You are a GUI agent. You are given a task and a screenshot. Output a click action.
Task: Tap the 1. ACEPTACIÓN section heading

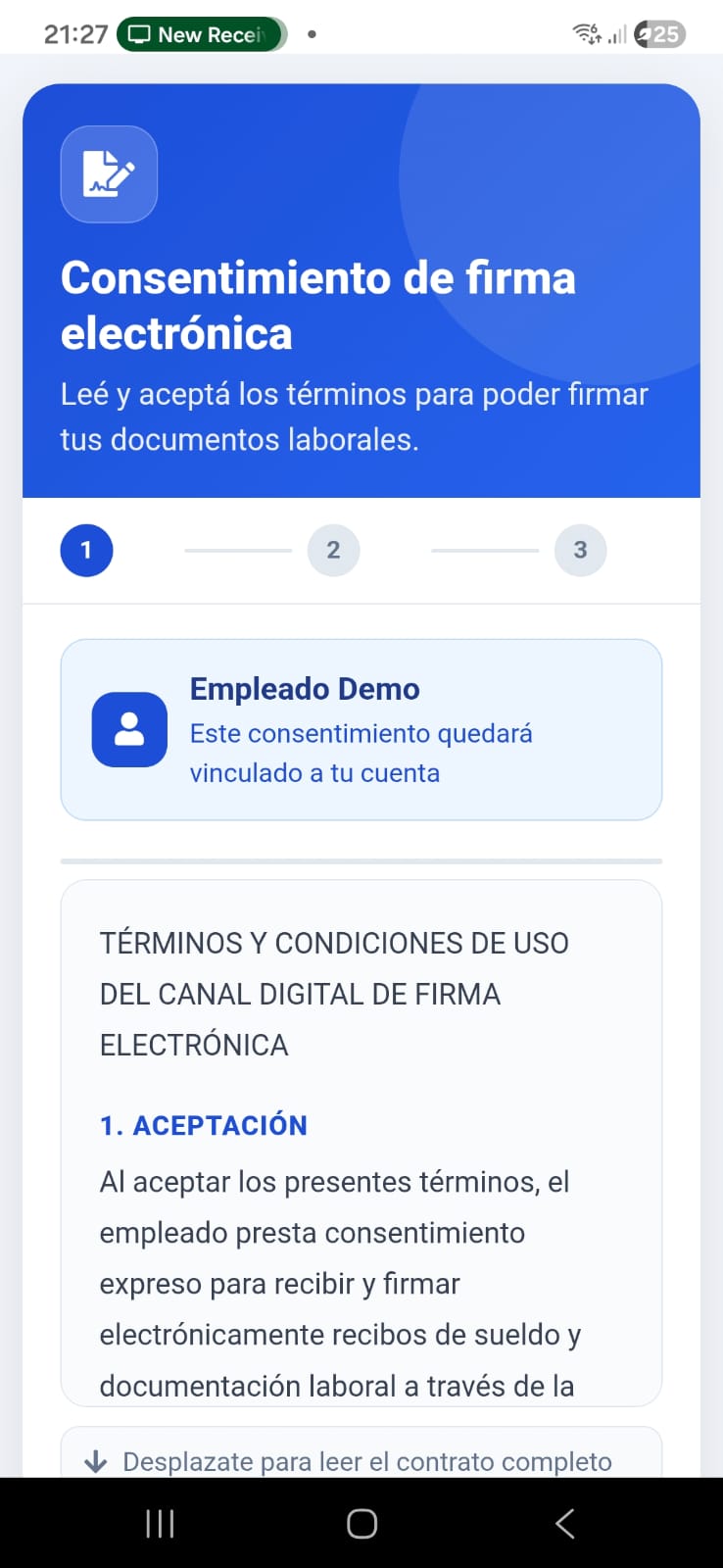tap(203, 1125)
